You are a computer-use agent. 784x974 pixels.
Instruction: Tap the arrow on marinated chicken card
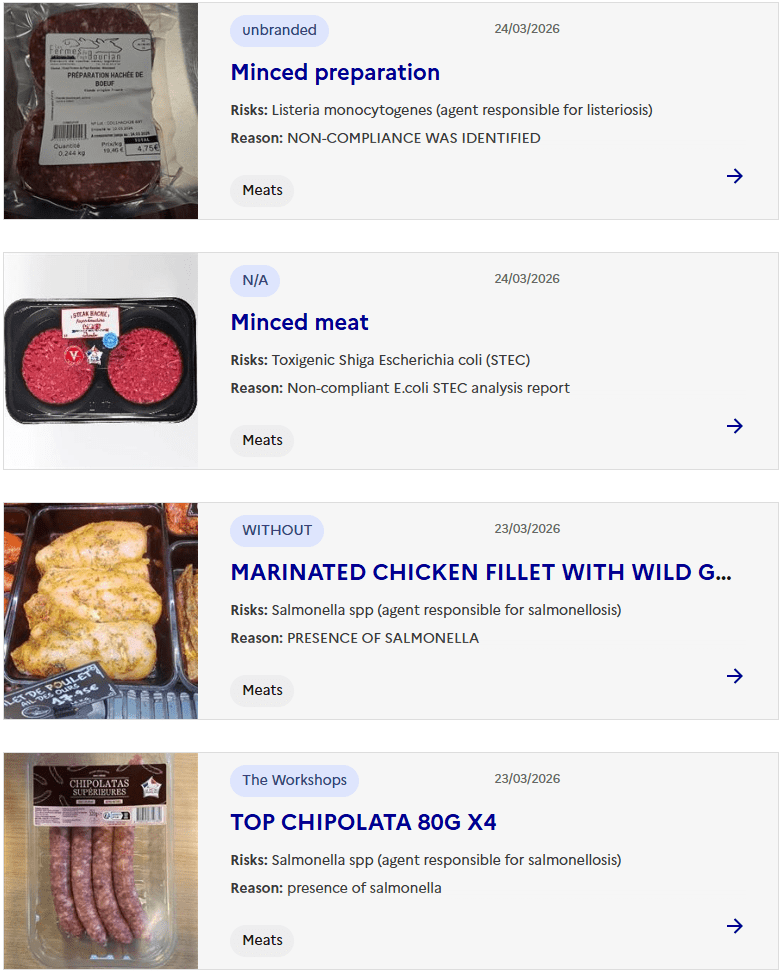click(x=735, y=676)
